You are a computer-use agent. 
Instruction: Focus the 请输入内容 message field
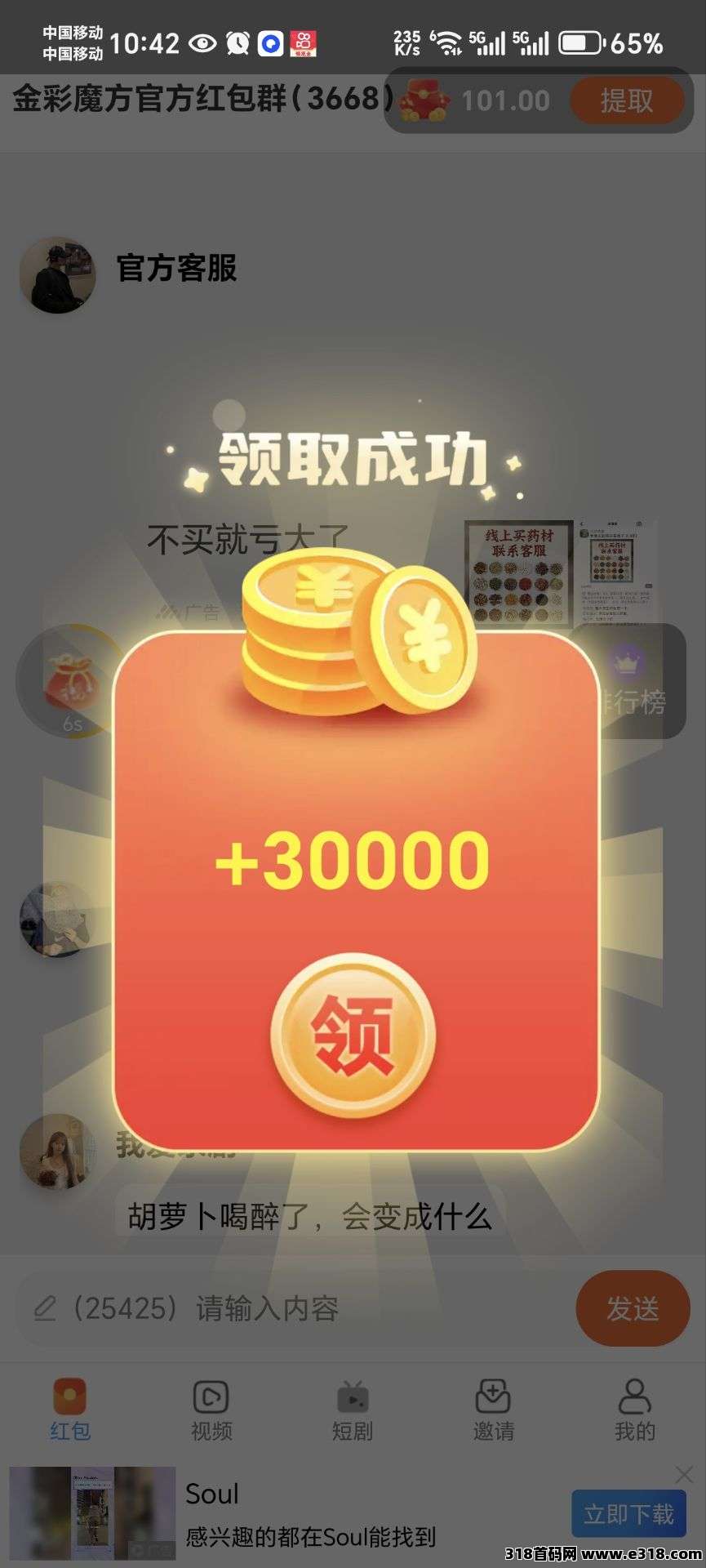point(294,1308)
